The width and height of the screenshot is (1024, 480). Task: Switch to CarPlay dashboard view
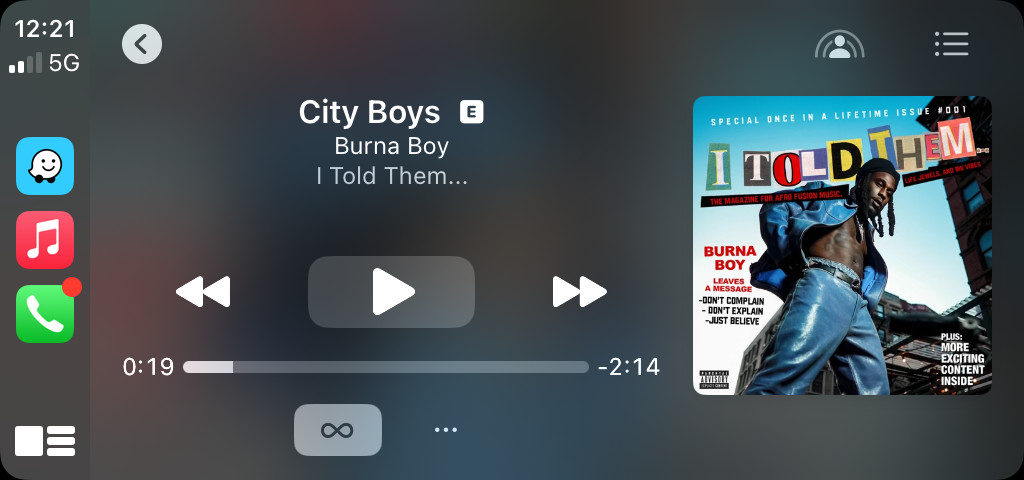pyautogui.click(x=45, y=441)
